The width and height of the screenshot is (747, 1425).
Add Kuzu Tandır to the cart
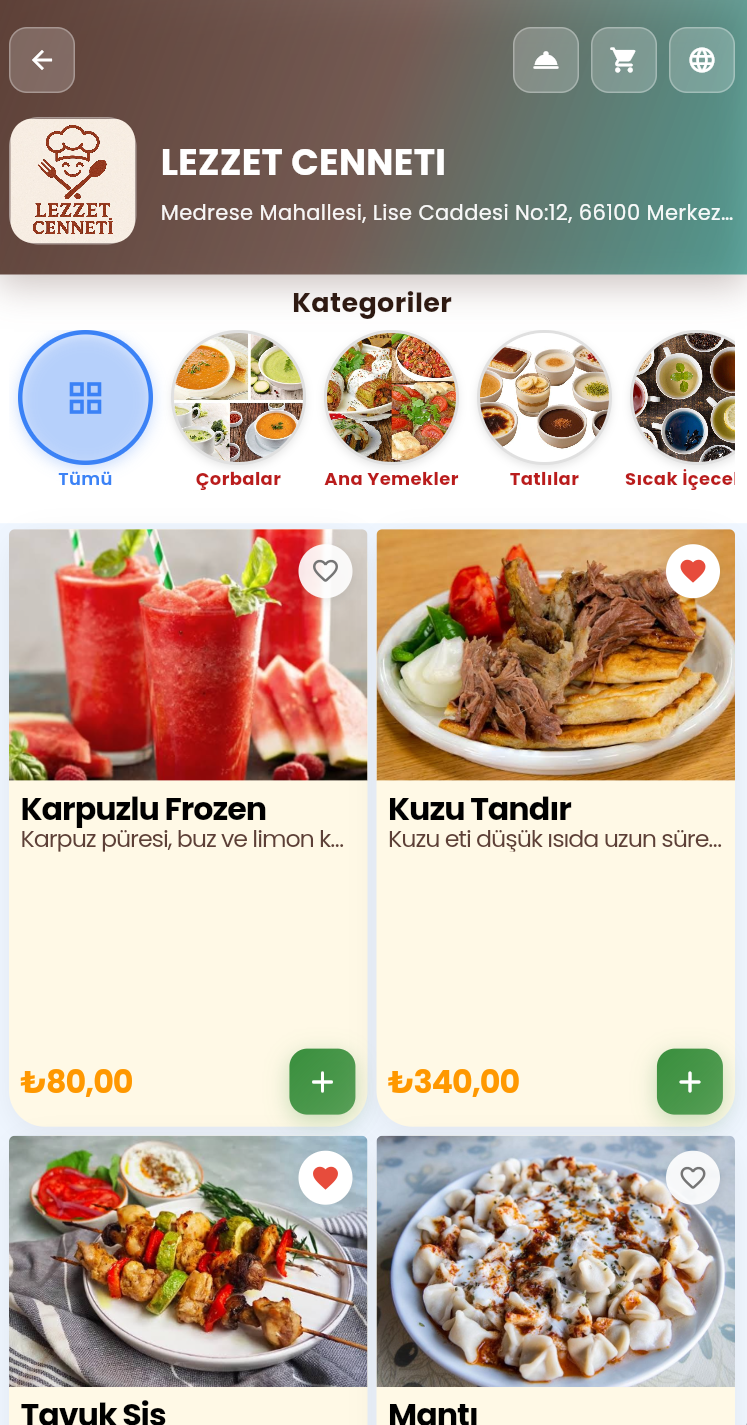point(689,1081)
